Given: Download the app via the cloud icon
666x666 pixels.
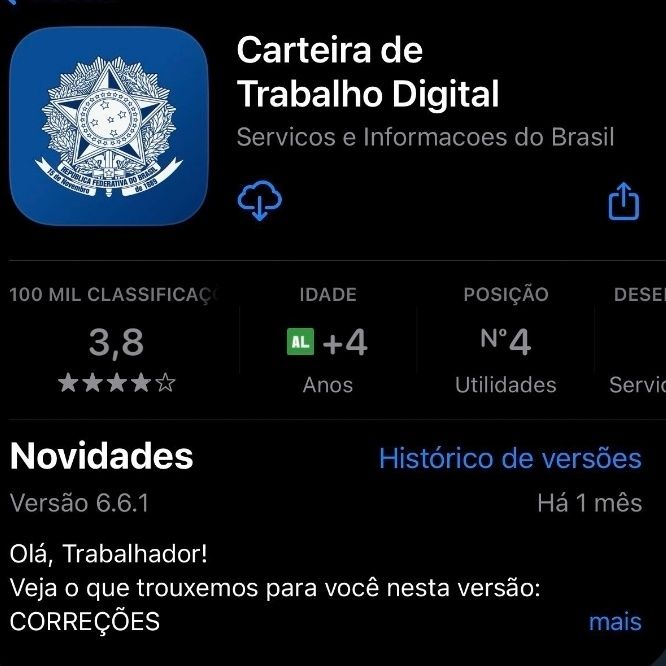Looking at the screenshot, I should point(260,200).
